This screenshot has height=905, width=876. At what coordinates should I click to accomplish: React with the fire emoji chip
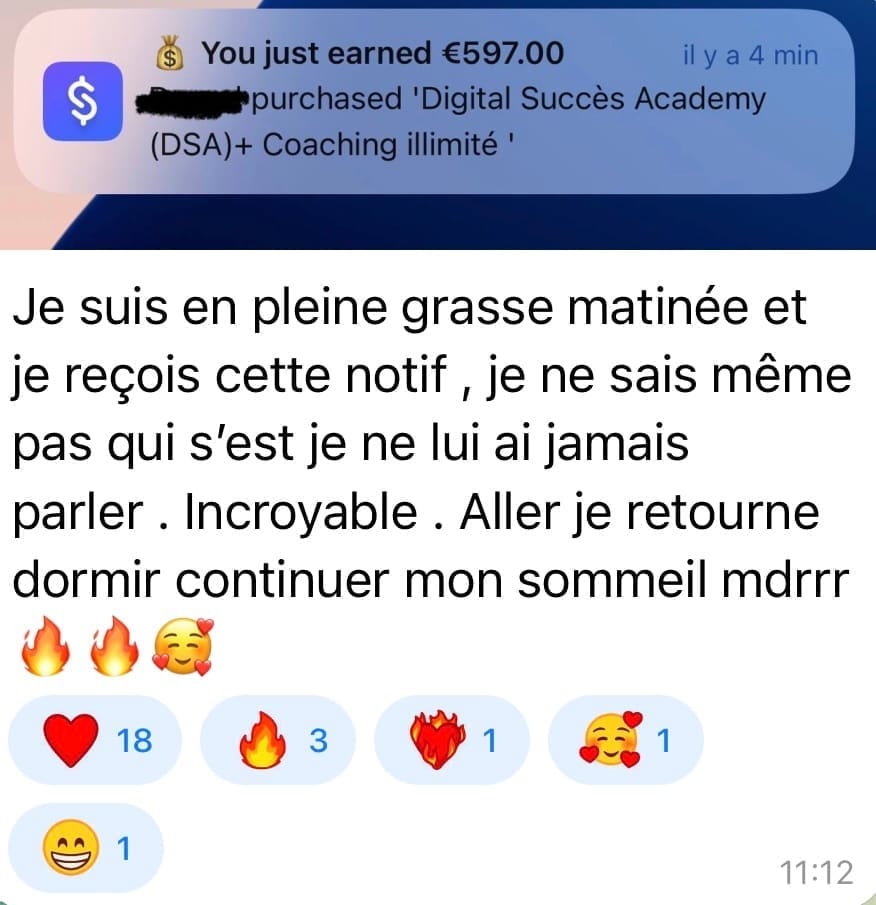278,741
